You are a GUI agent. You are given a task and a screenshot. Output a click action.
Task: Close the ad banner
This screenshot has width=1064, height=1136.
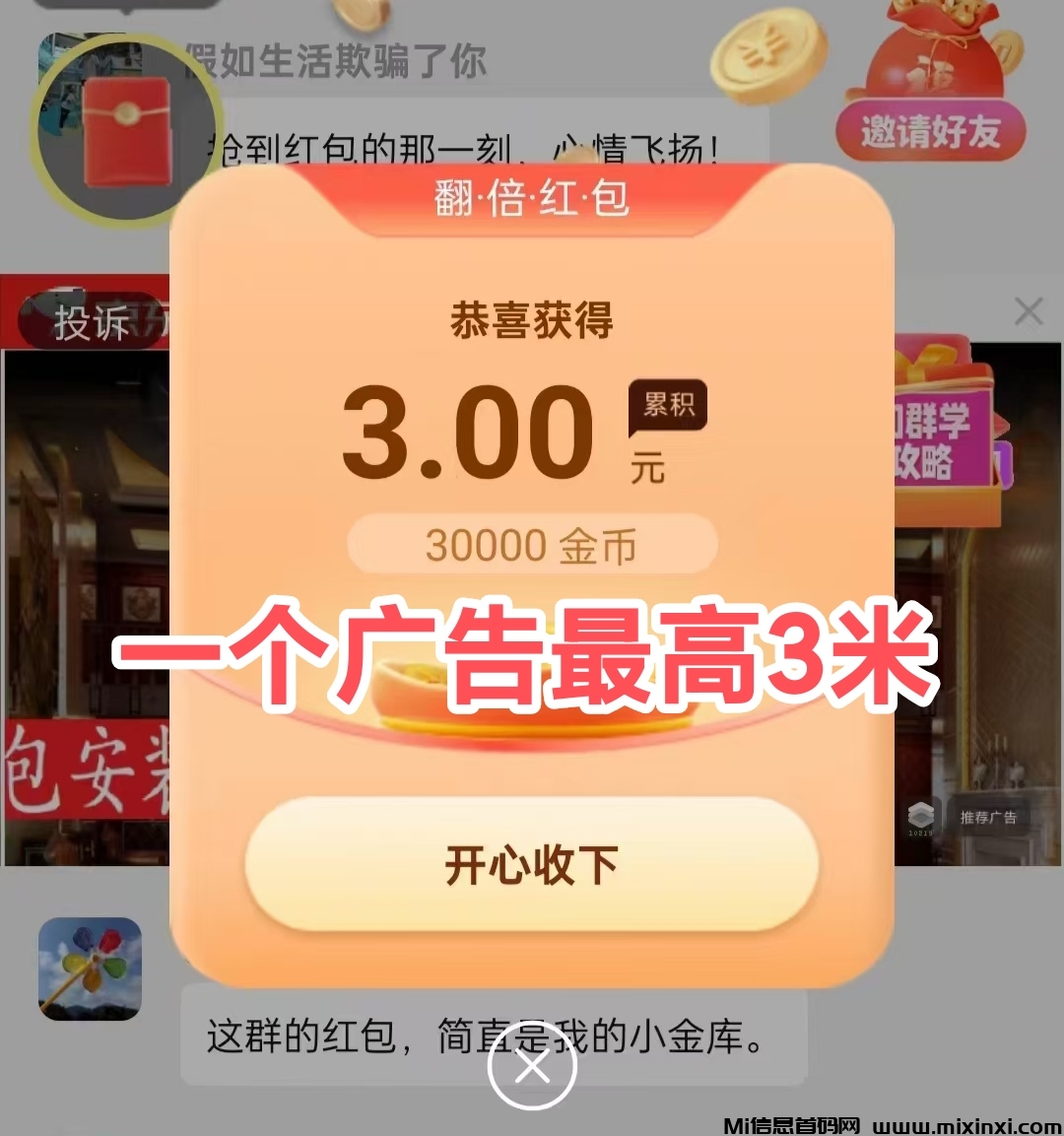point(1029,312)
